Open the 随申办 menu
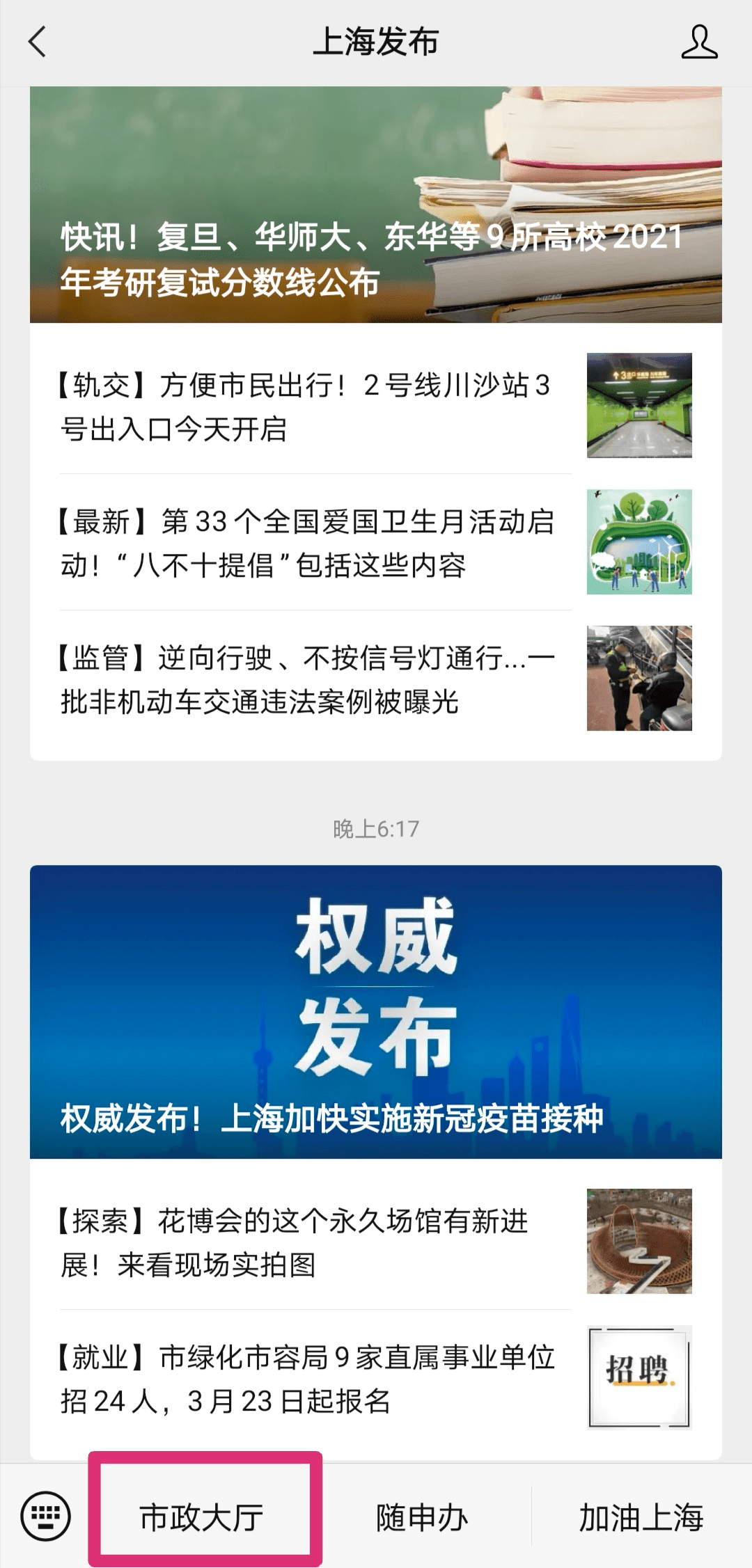752x1568 pixels. pos(422,1516)
